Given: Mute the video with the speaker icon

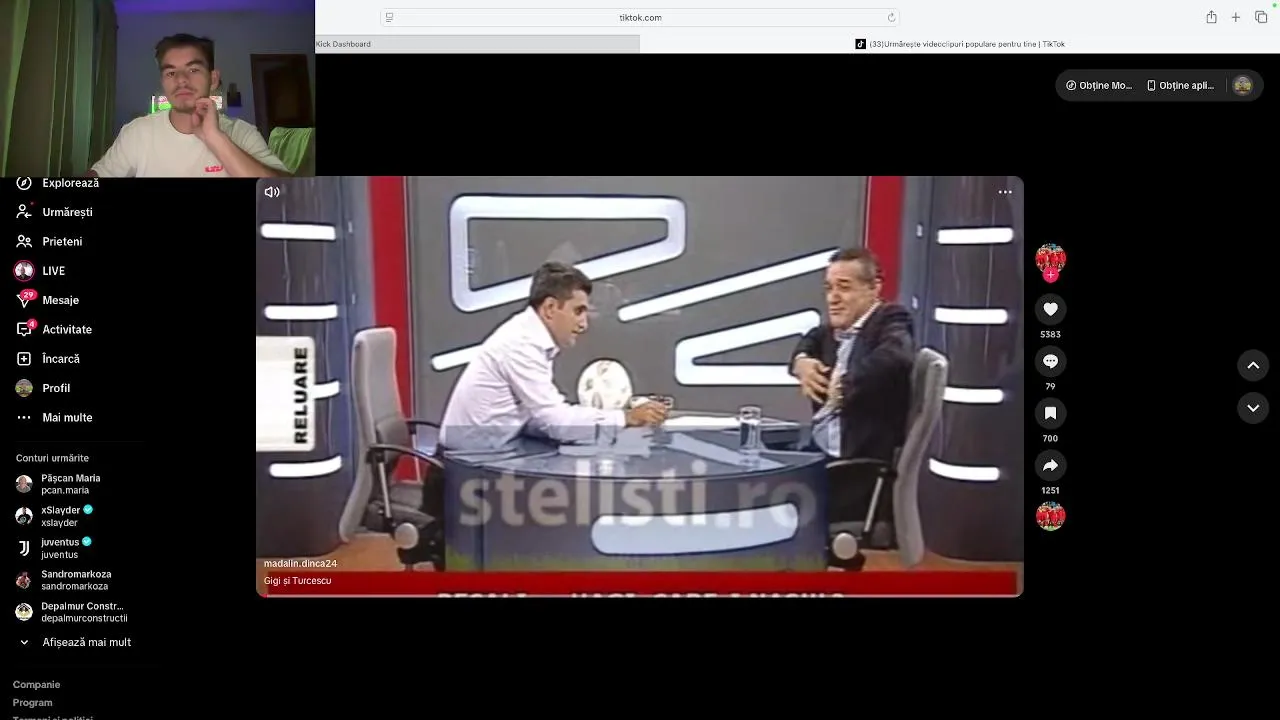Looking at the screenshot, I should pyautogui.click(x=272, y=192).
